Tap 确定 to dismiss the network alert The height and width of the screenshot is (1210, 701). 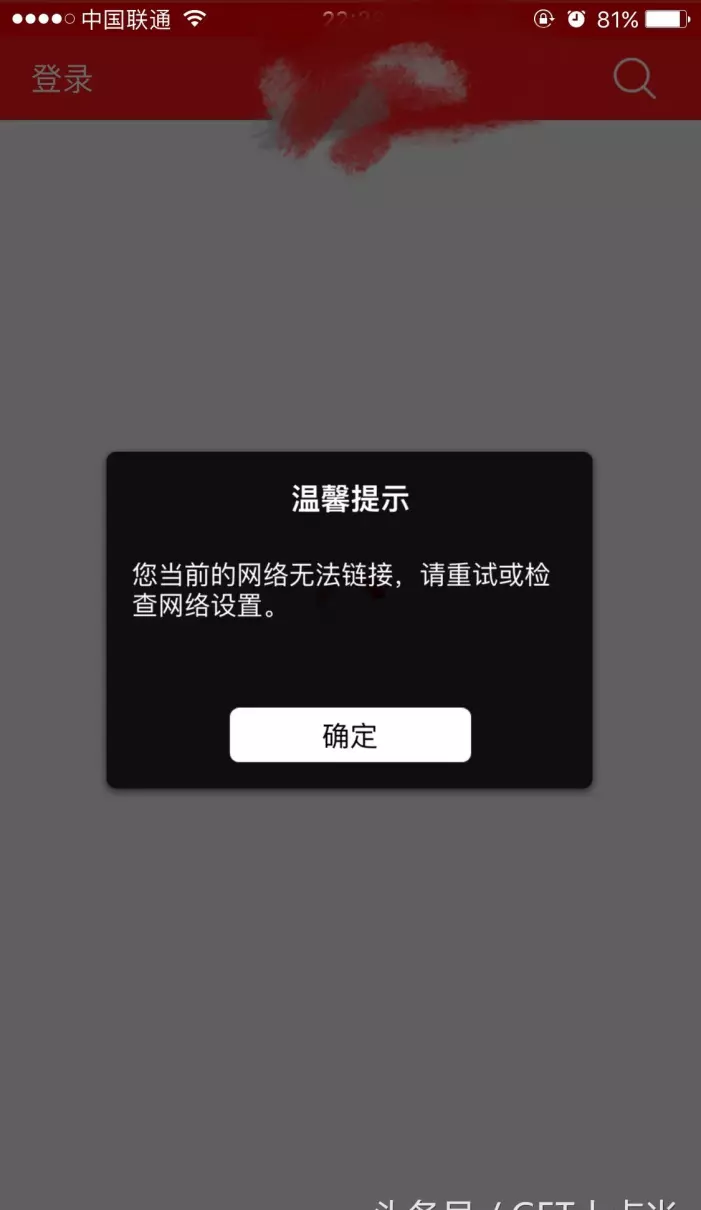tap(350, 735)
